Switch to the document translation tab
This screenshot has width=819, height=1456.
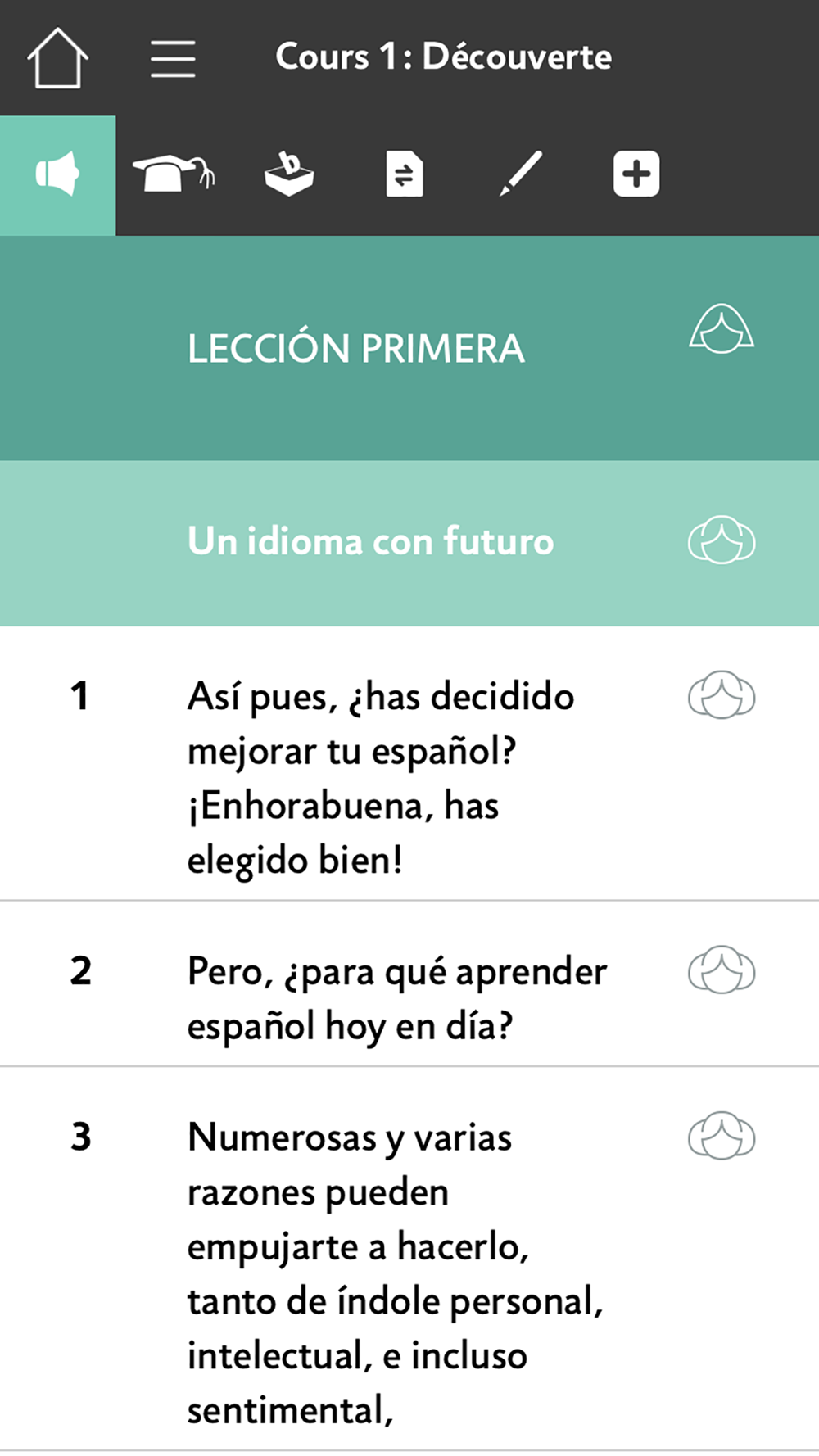tap(405, 174)
